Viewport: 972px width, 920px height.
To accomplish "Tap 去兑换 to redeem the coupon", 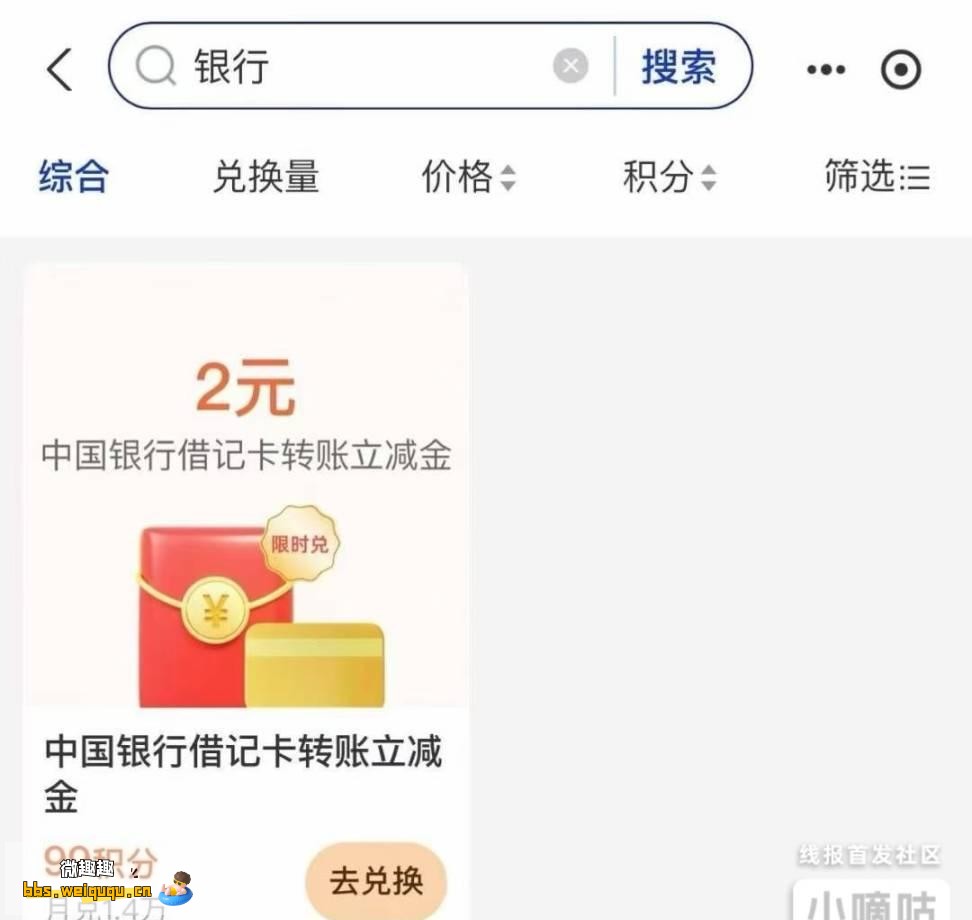I will [x=376, y=881].
